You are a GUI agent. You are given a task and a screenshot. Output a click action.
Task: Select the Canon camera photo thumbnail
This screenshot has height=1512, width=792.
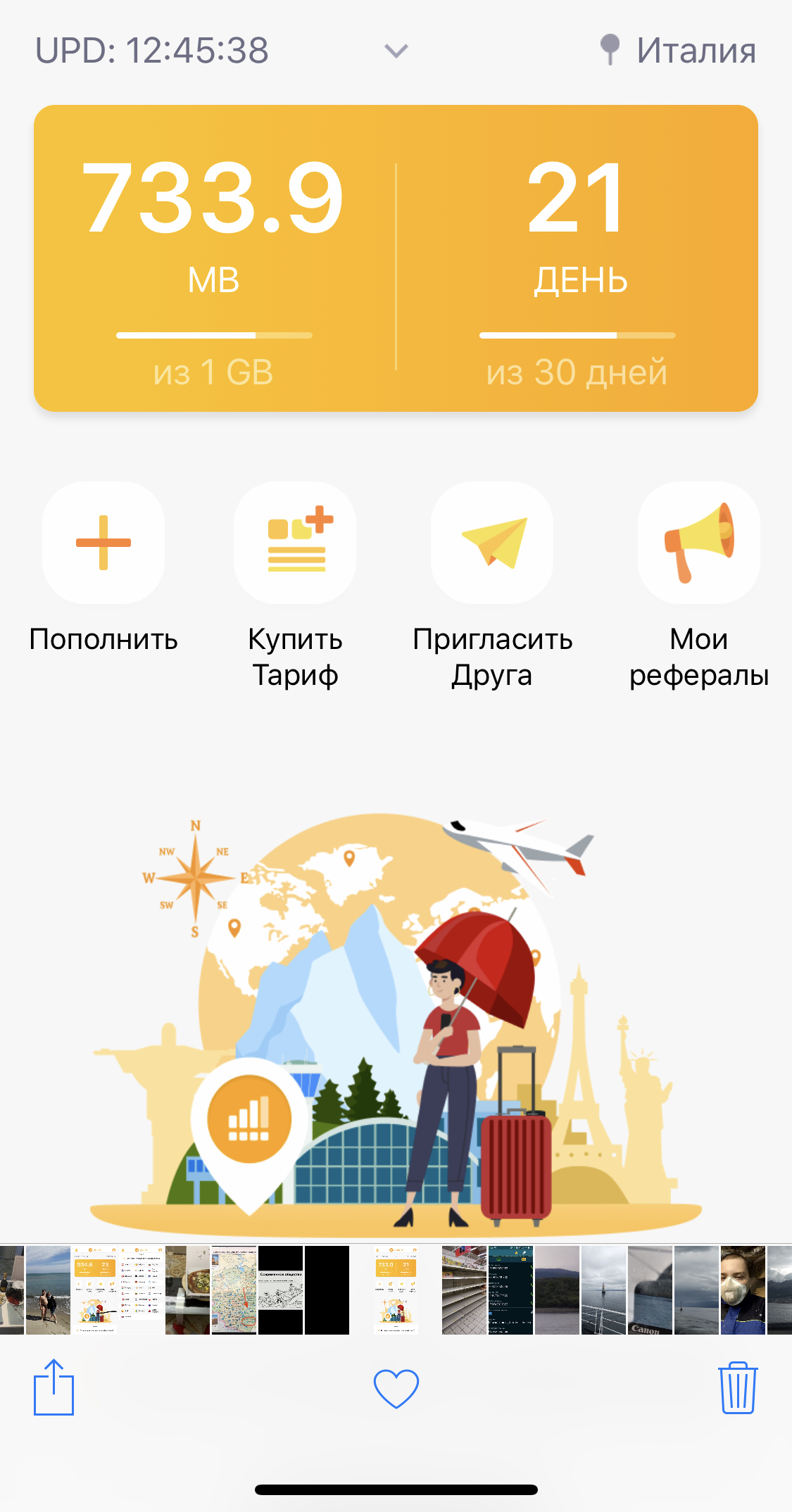pyautogui.click(x=650, y=1290)
